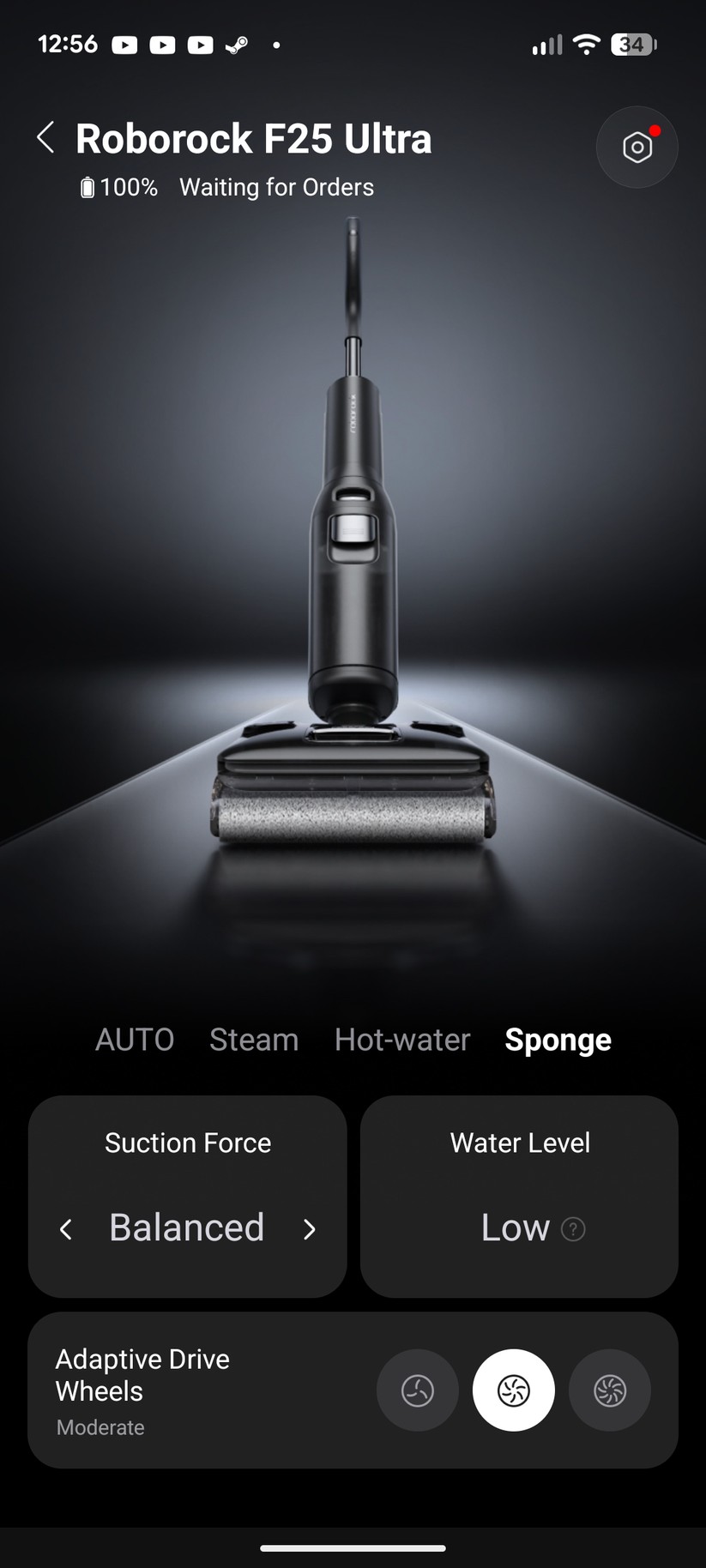The image size is (706, 1568).
Task: Select the Hot-water mode tab
Action: [x=401, y=1039]
